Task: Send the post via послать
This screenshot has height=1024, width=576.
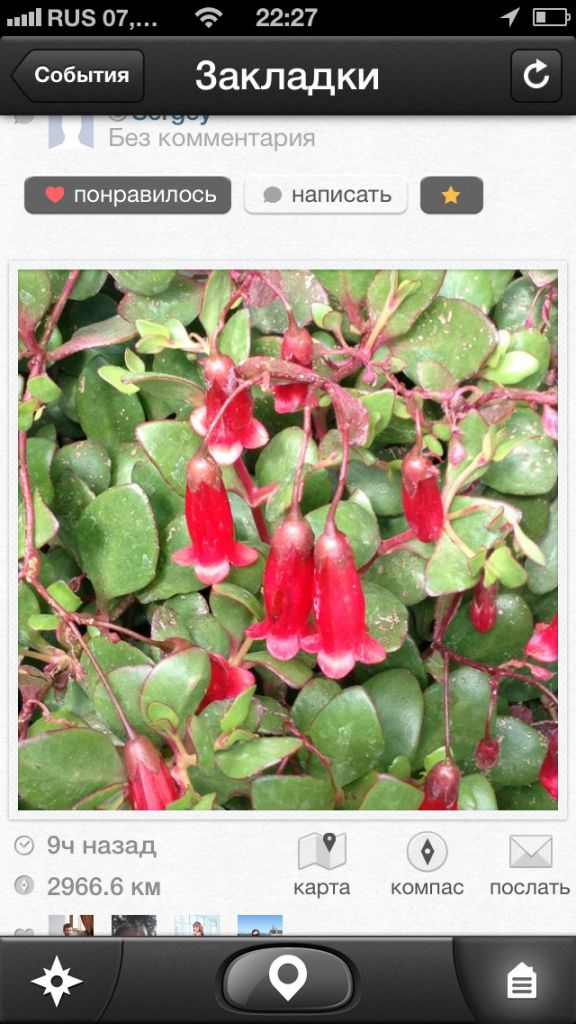Action: click(530, 864)
